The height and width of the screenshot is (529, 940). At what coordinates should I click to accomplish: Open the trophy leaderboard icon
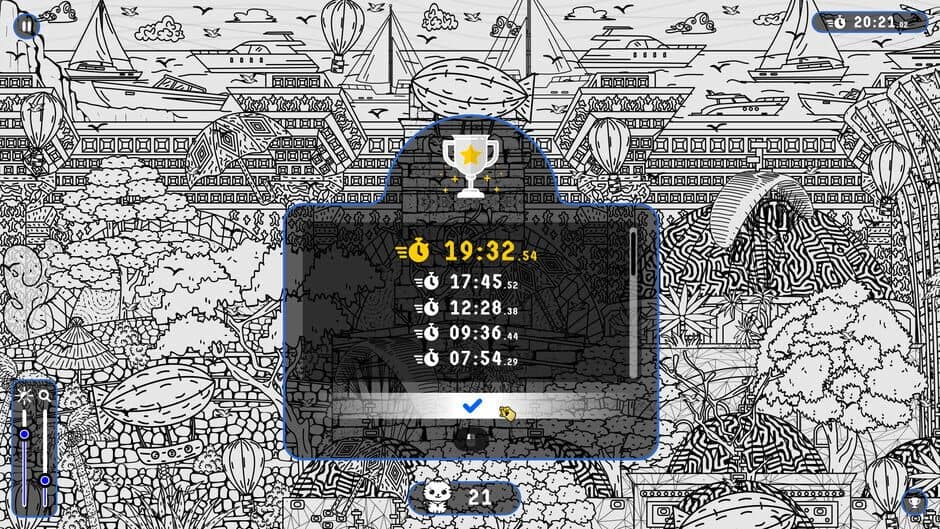[914, 501]
